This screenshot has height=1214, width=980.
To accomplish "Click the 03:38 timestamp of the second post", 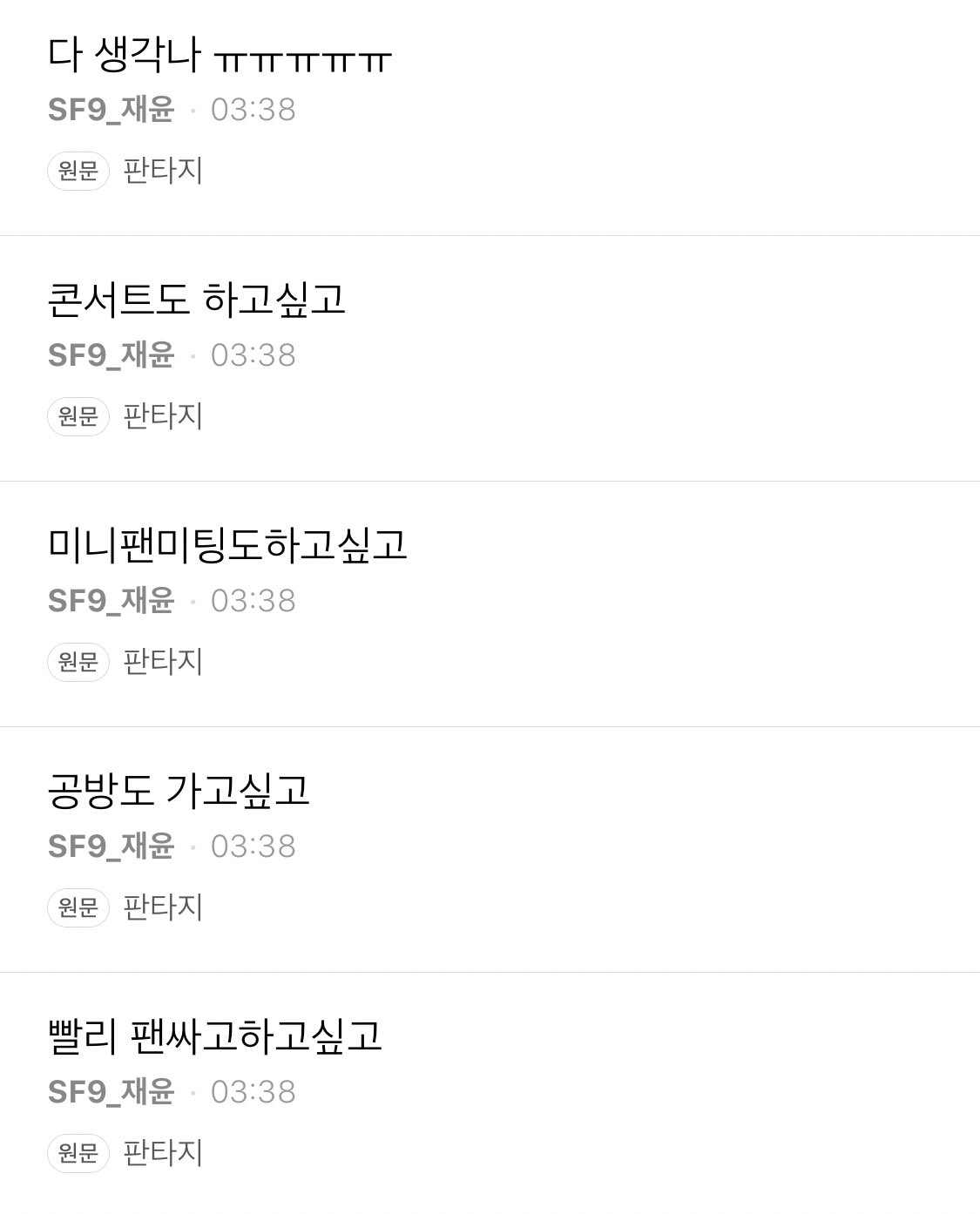I will [x=254, y=354].
